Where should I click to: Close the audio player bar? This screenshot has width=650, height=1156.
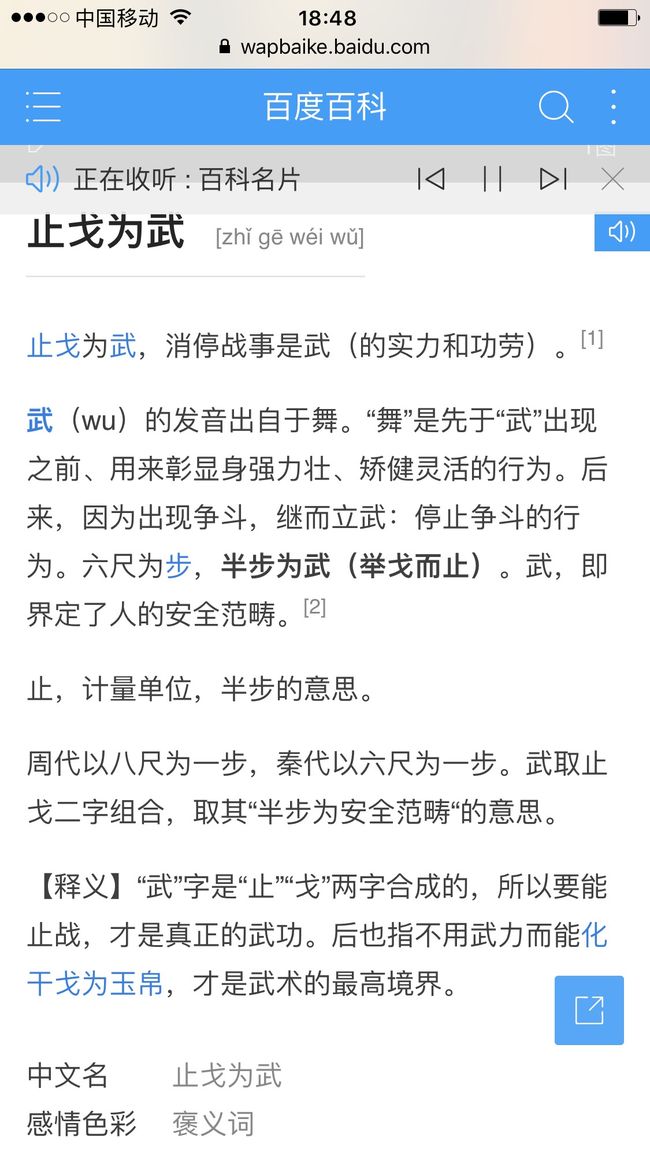(612, 178)
